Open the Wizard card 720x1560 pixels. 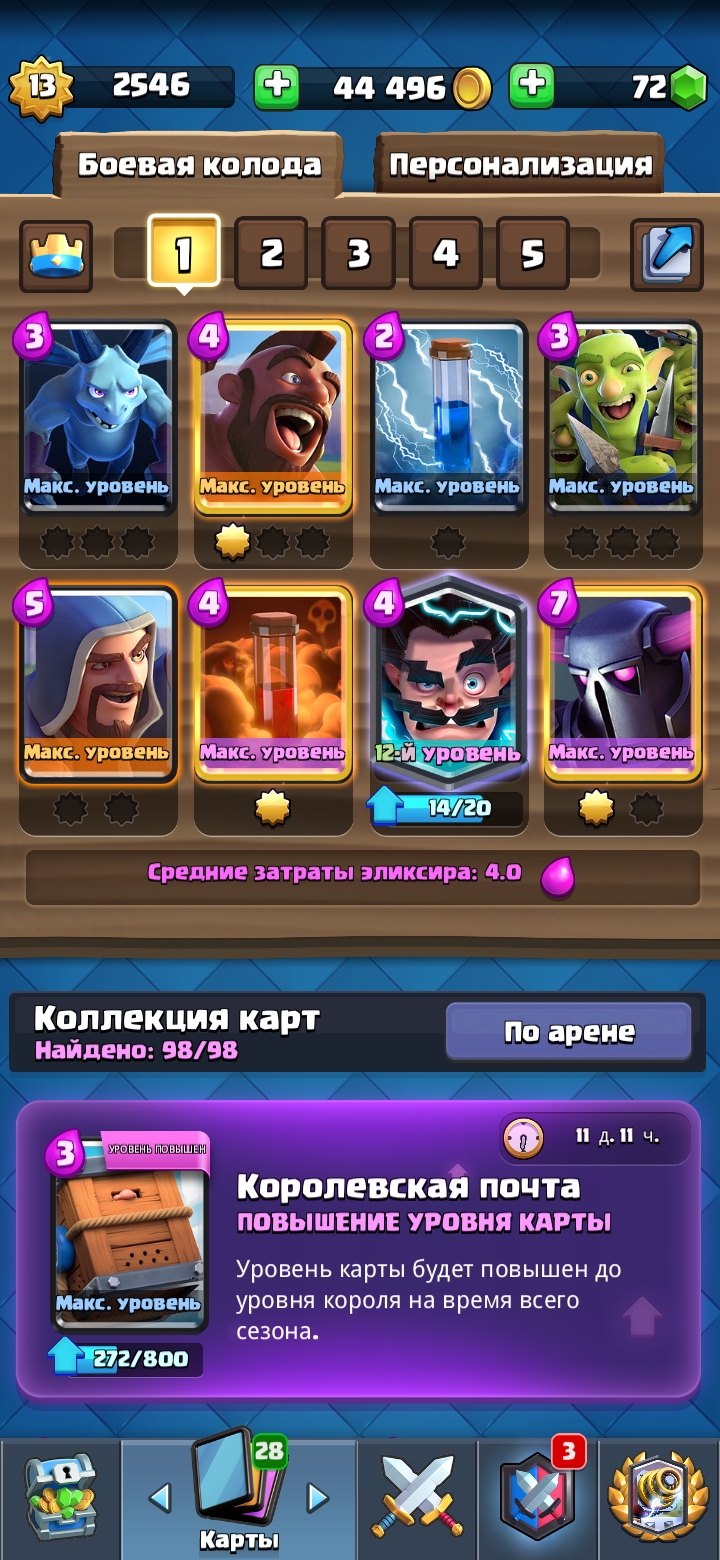point(98,682)
